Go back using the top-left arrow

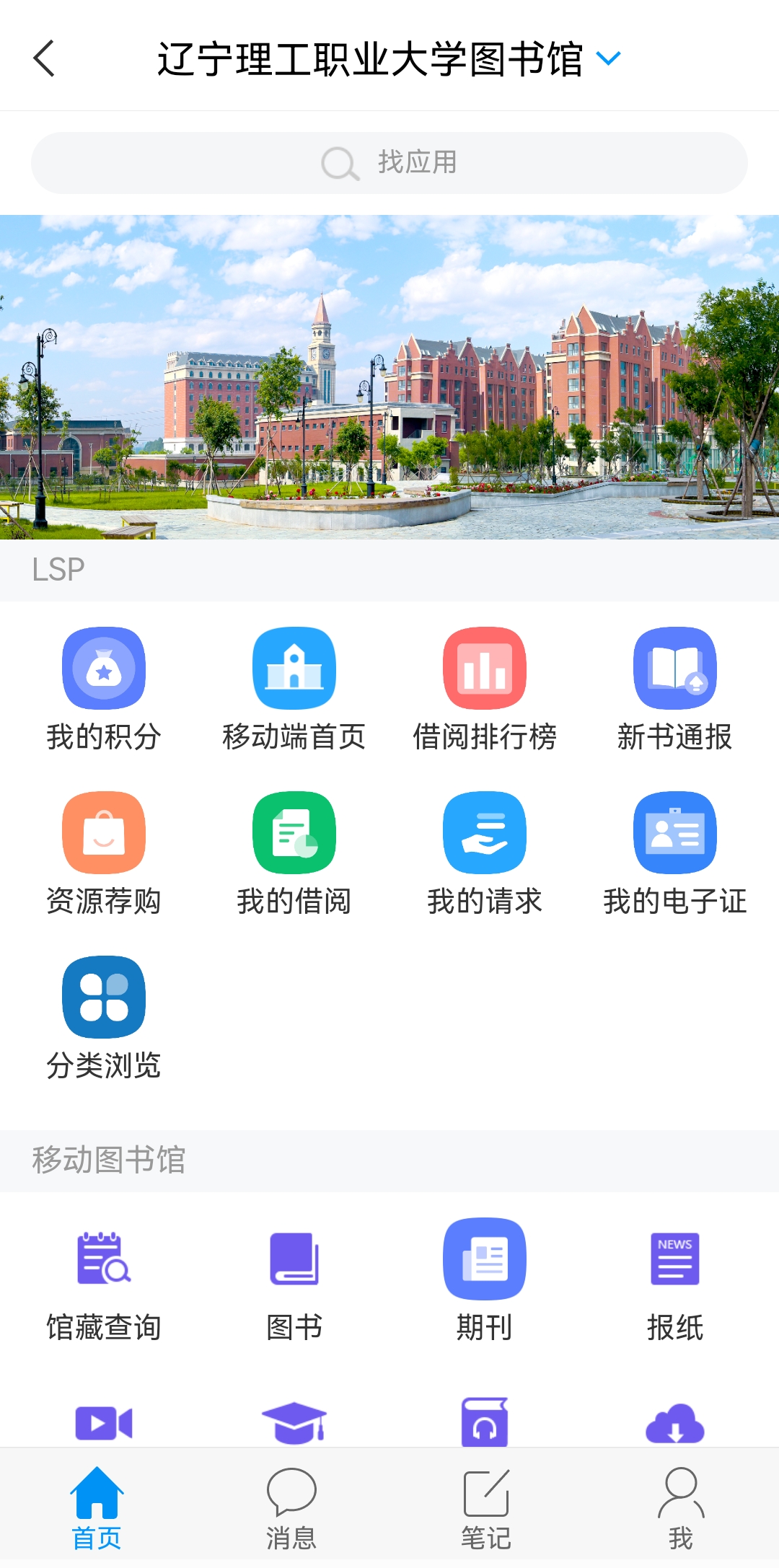[x=45, y=58]
